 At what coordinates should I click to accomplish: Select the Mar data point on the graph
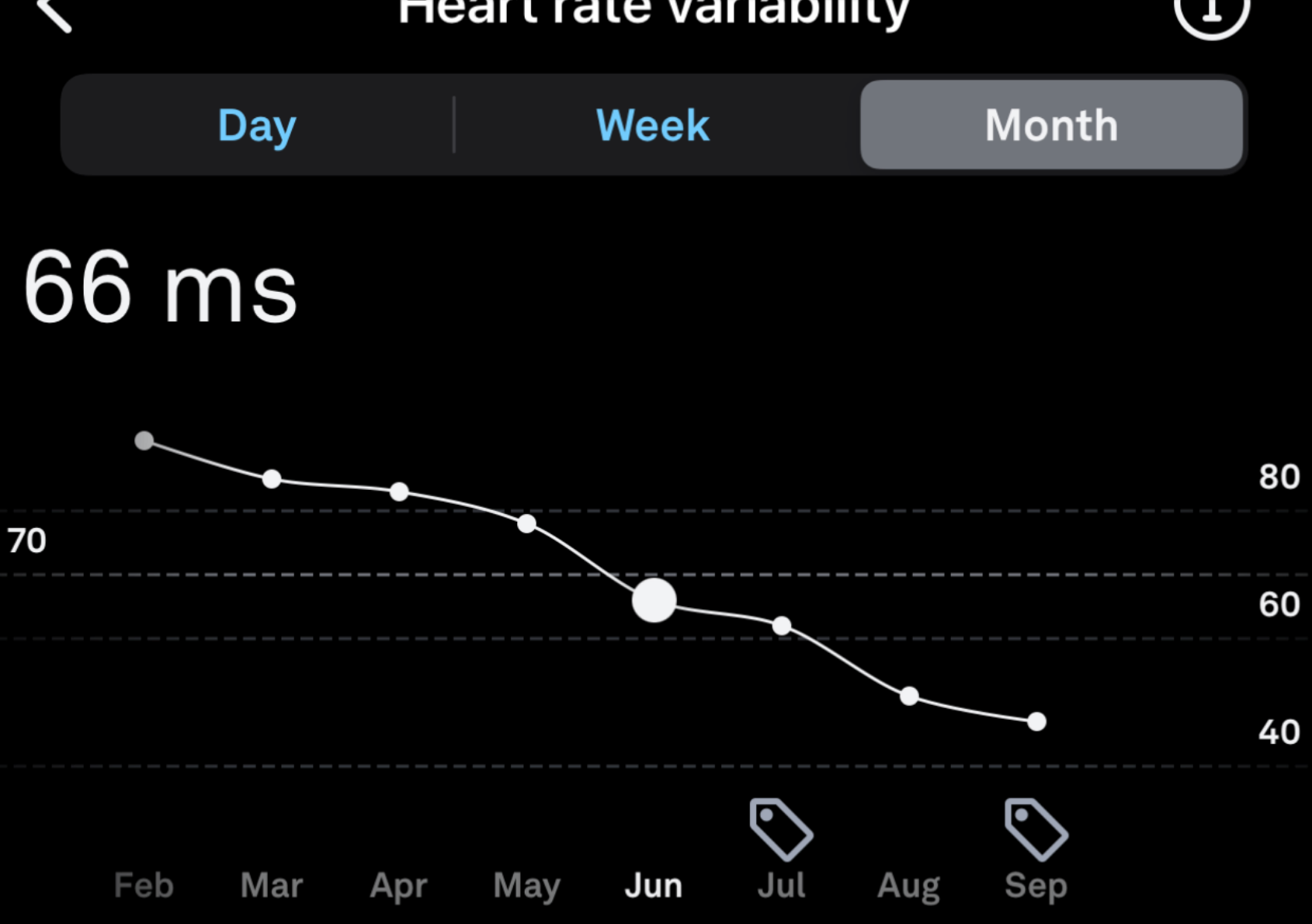click(x=272, y=479)
